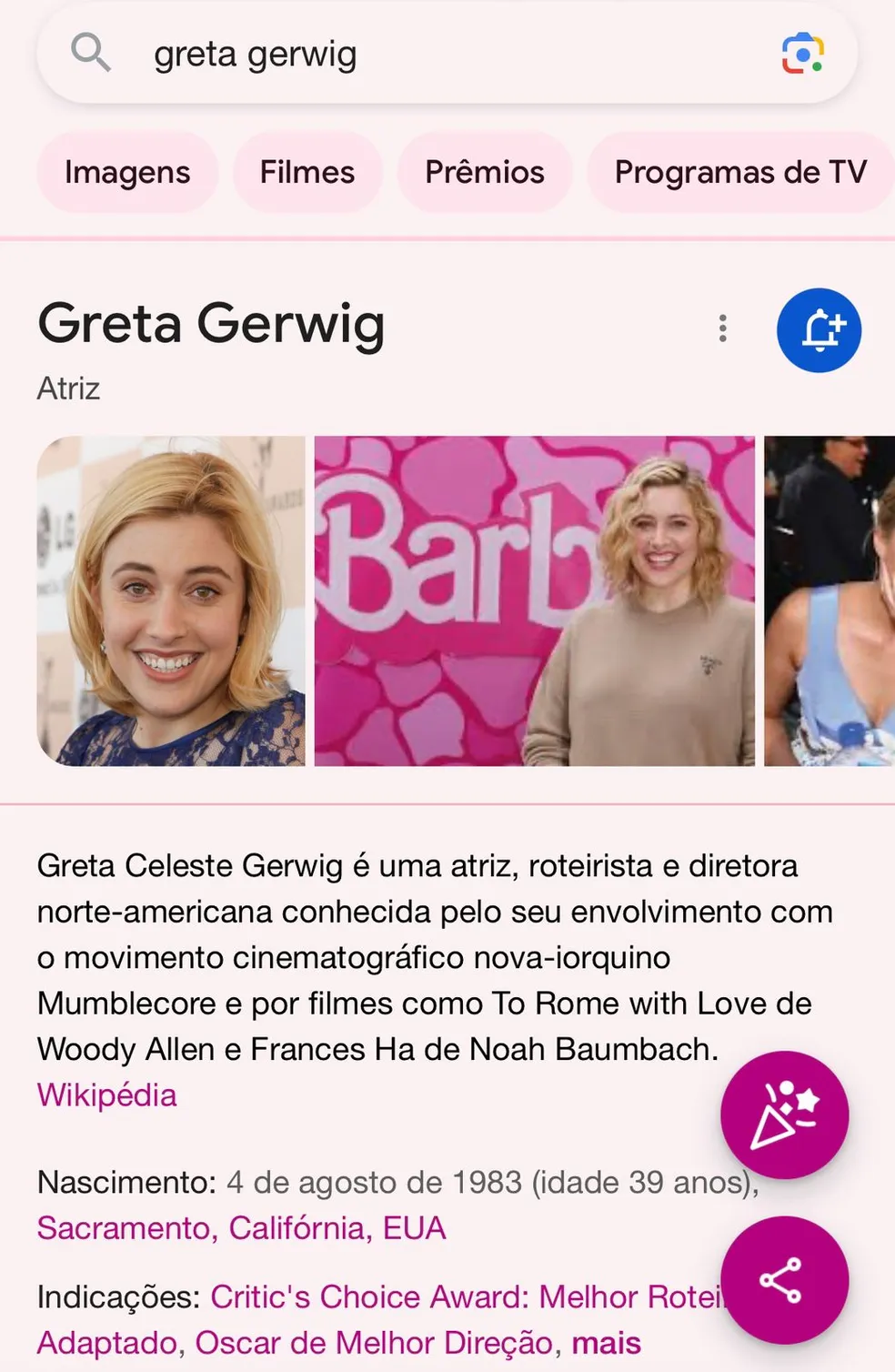
Task: Open the blonde portrait photo in blue lace
Action: (x=171, y=600)
